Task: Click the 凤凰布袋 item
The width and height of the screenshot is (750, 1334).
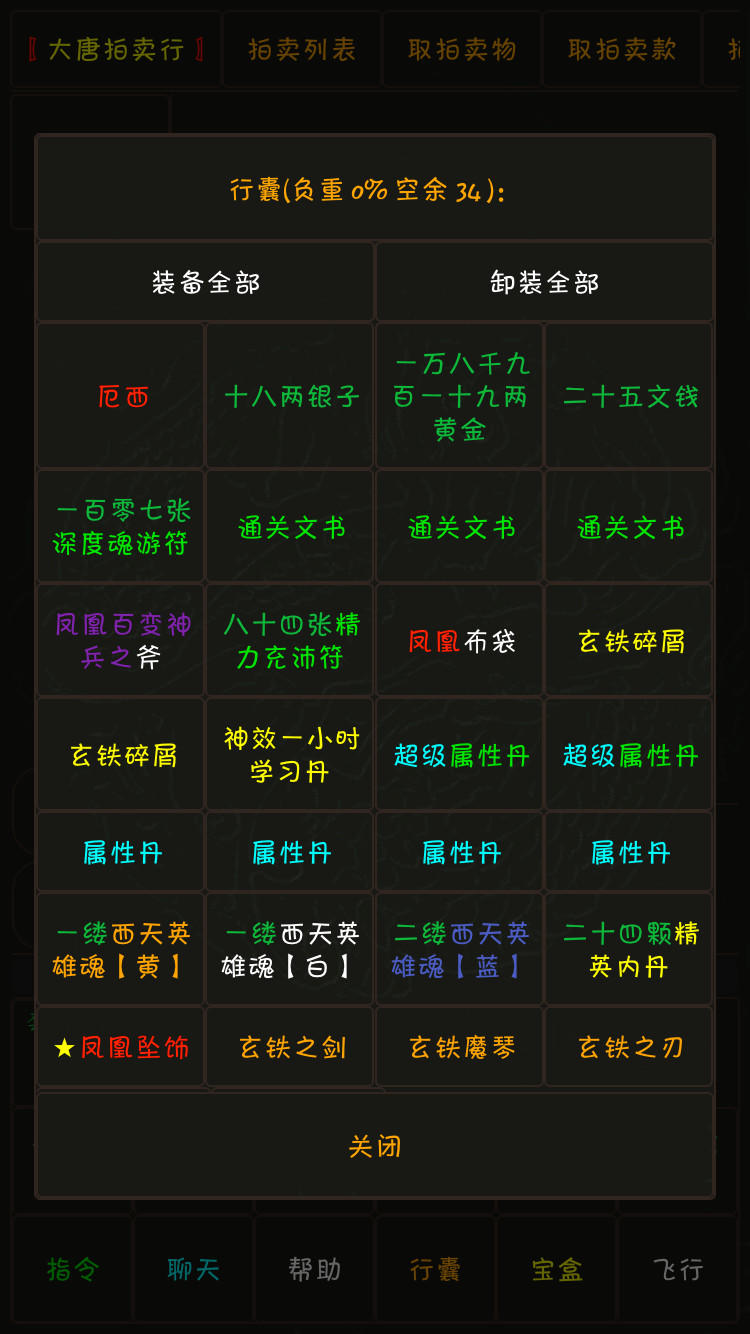Action: (459, 640)
